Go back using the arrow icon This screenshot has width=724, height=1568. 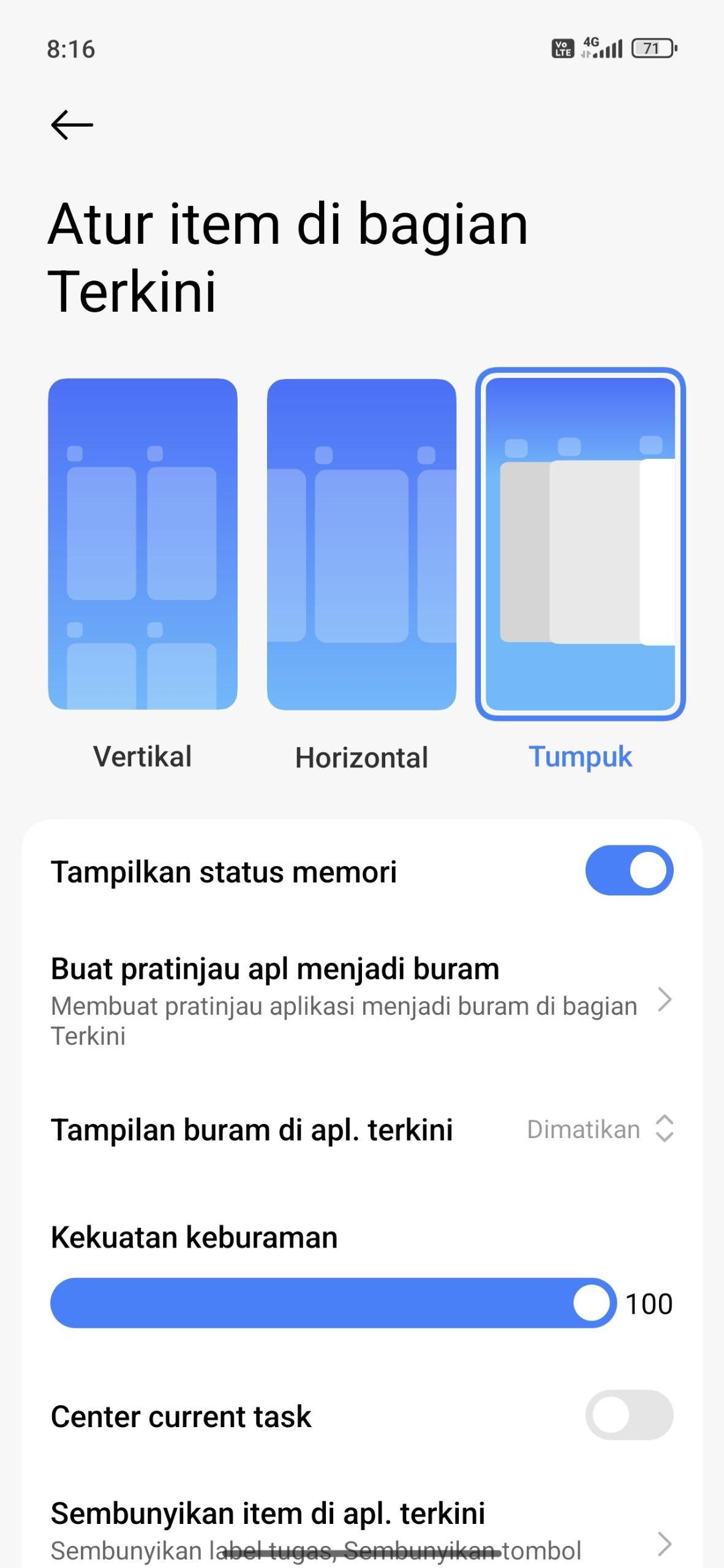click(x=72, y=125)
